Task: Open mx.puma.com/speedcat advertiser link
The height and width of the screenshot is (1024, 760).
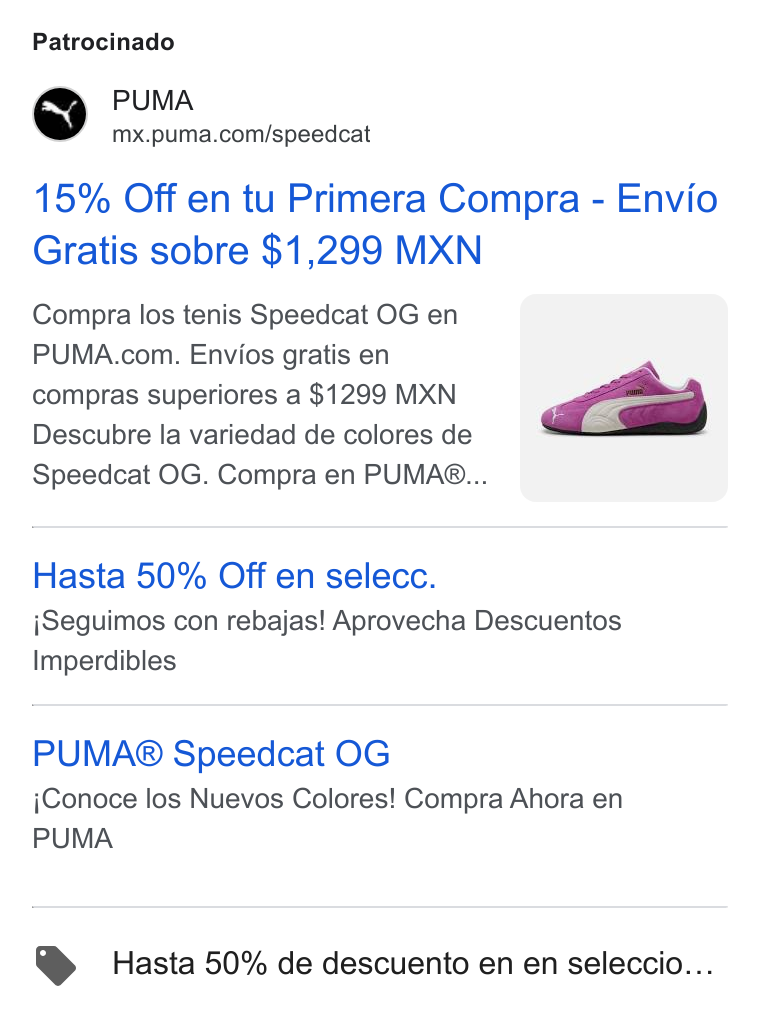Action: coord(241,134)
